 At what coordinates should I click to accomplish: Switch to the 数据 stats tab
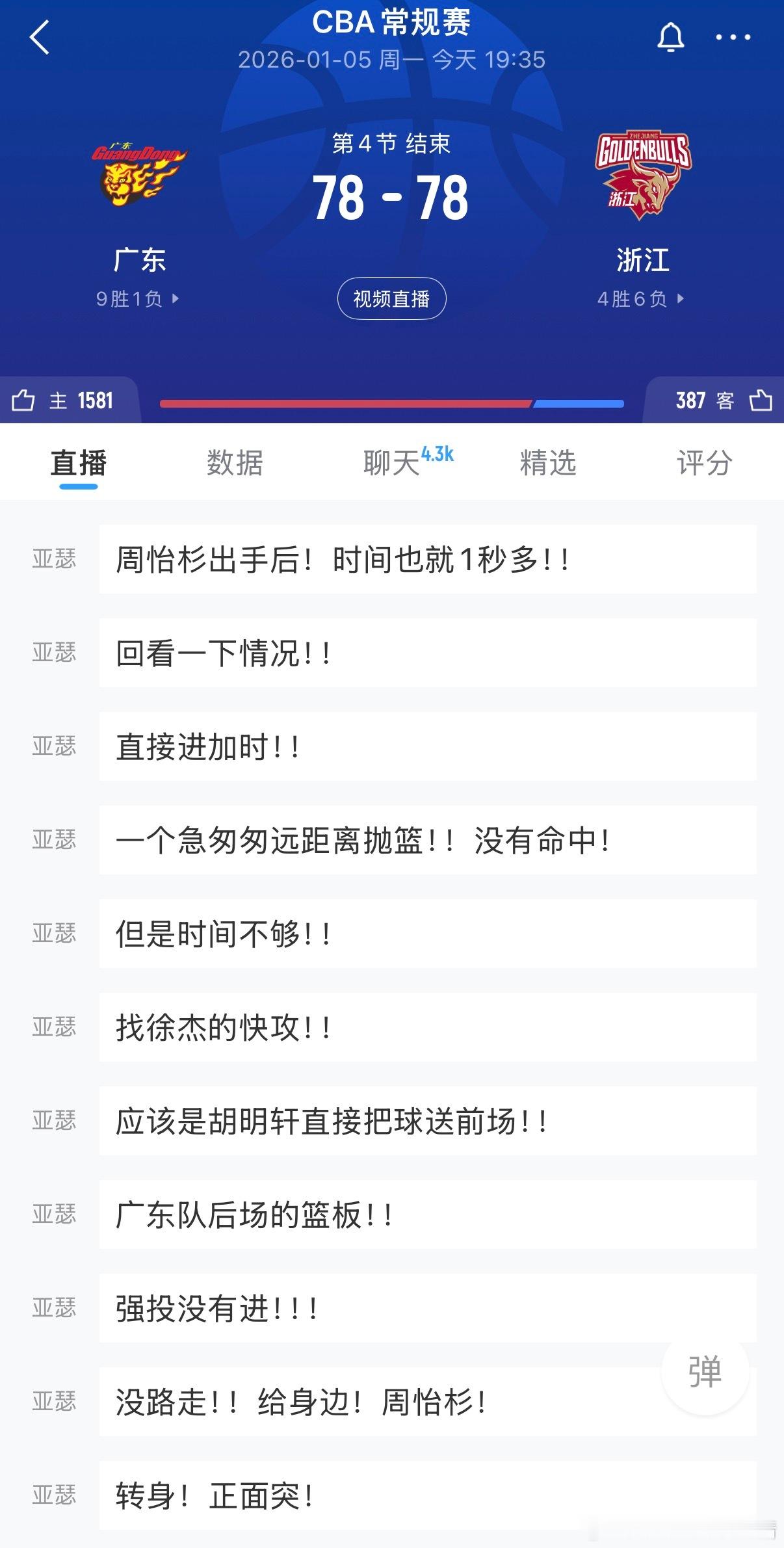[235, 462]
